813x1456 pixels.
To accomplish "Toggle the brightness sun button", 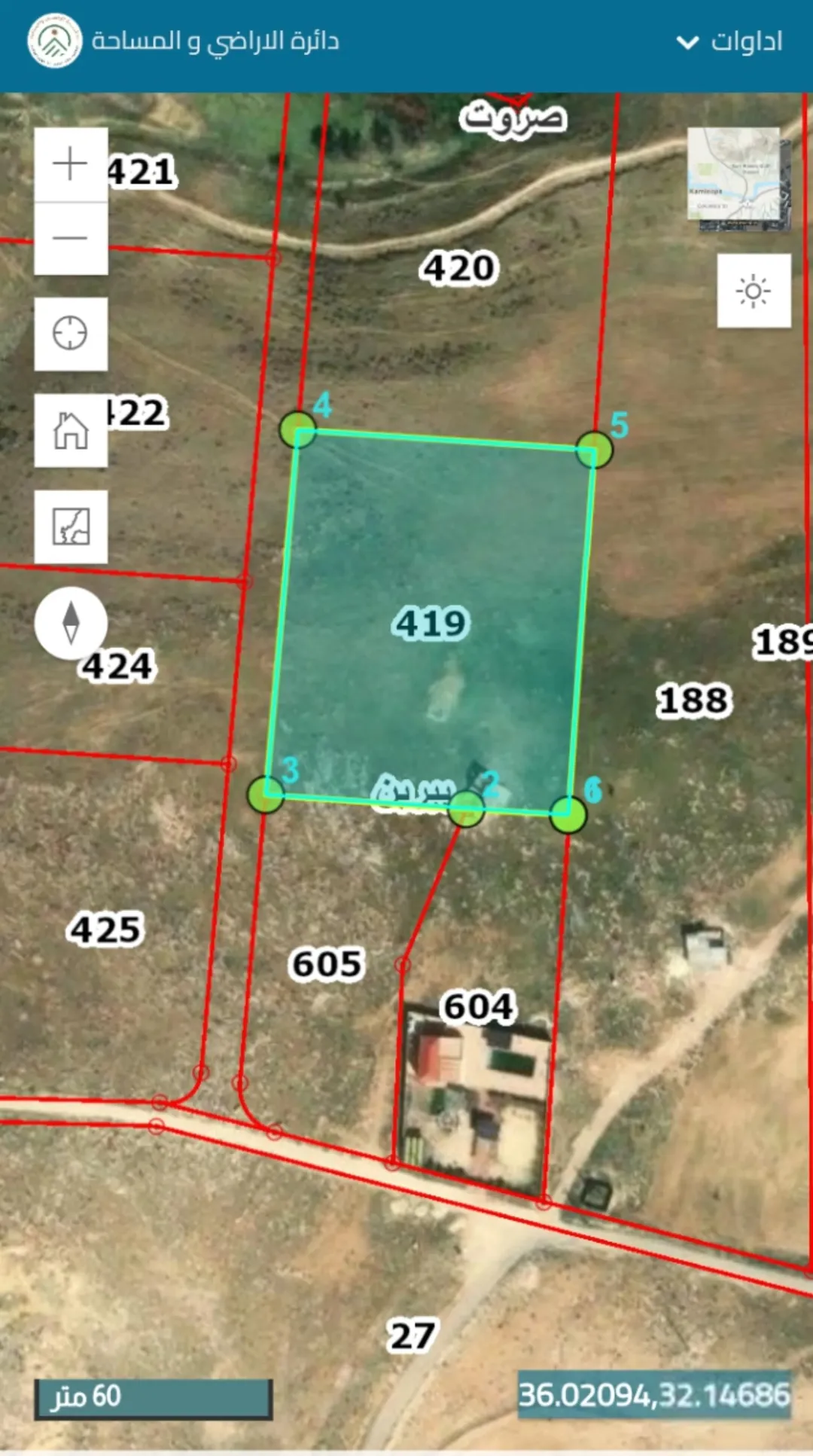I will click(x=754, y=291).
